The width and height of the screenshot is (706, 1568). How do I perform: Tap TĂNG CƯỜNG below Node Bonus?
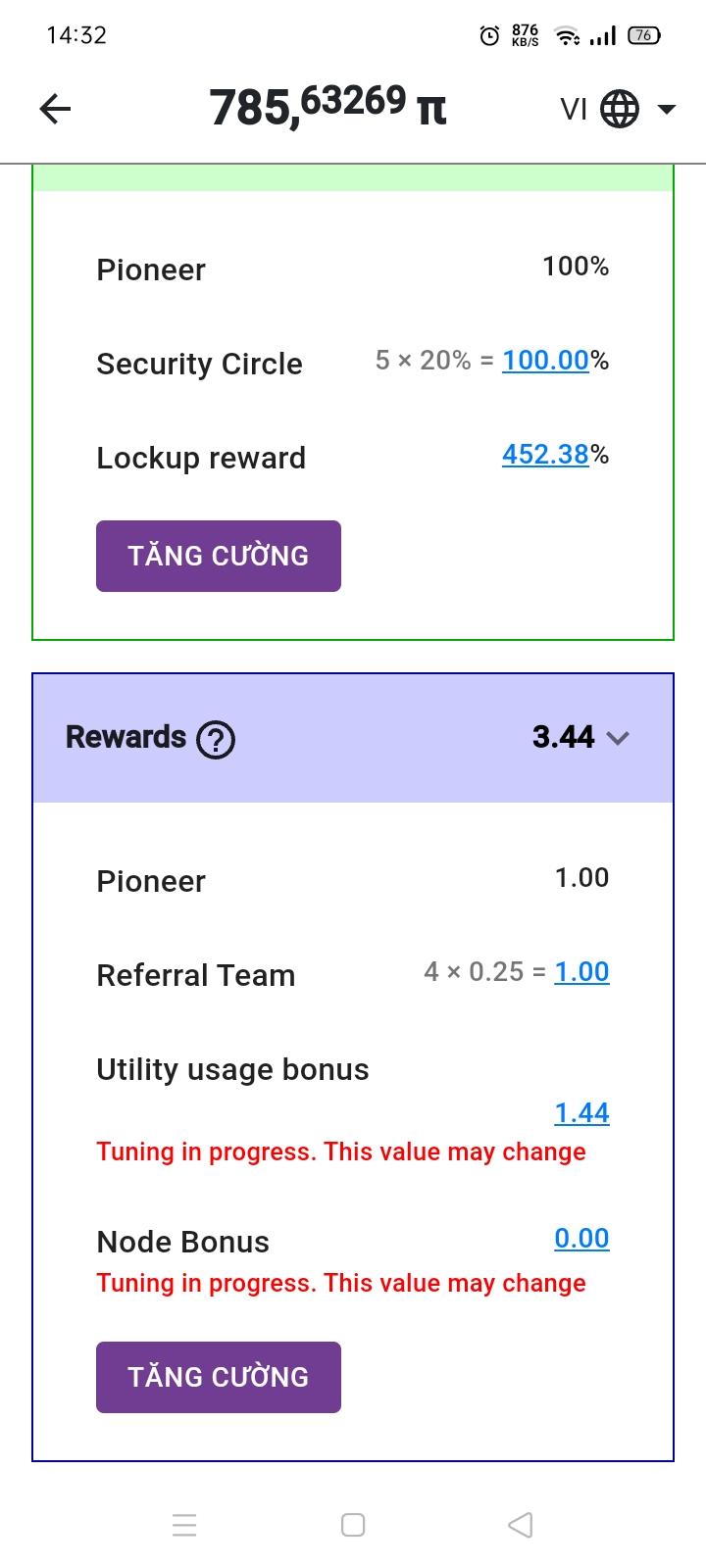click(219, 1377)
